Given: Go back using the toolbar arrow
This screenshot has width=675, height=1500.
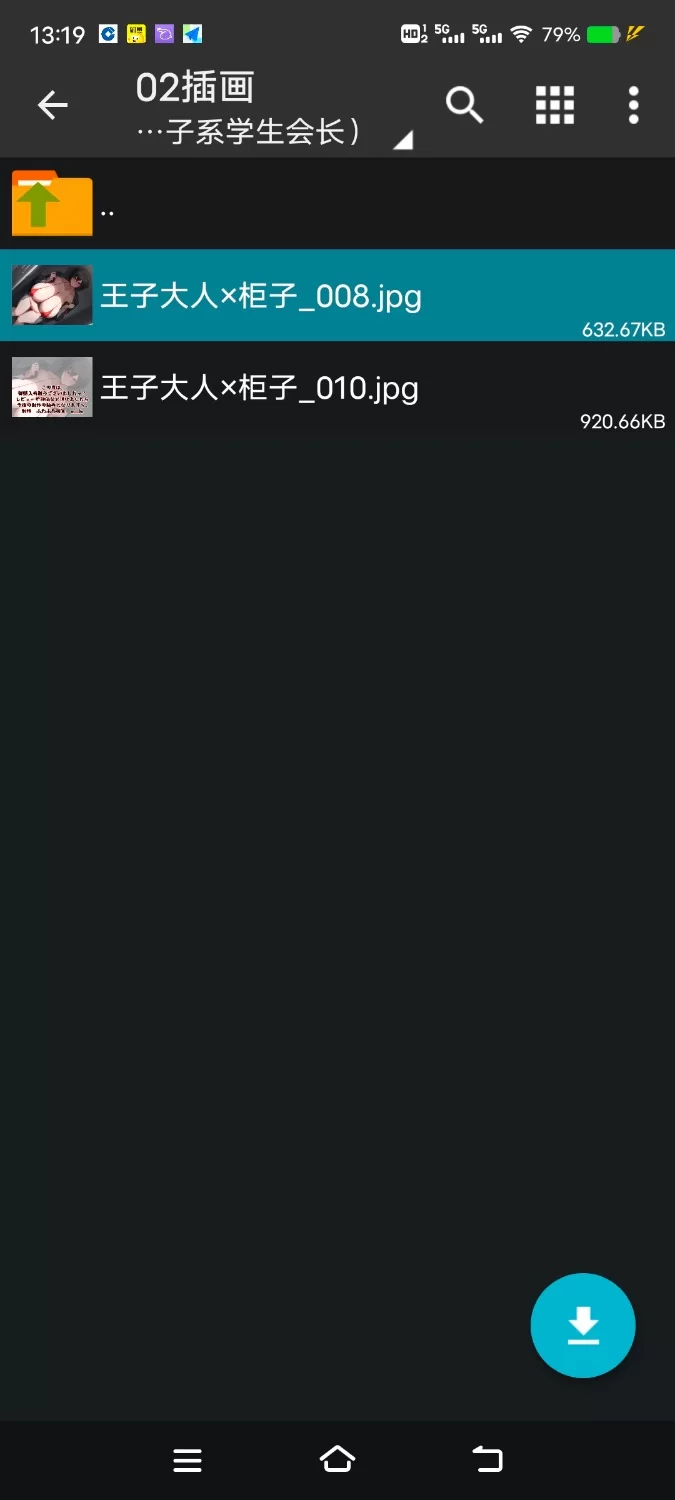Looking at the screenshot, I should [x=52, y=105].
